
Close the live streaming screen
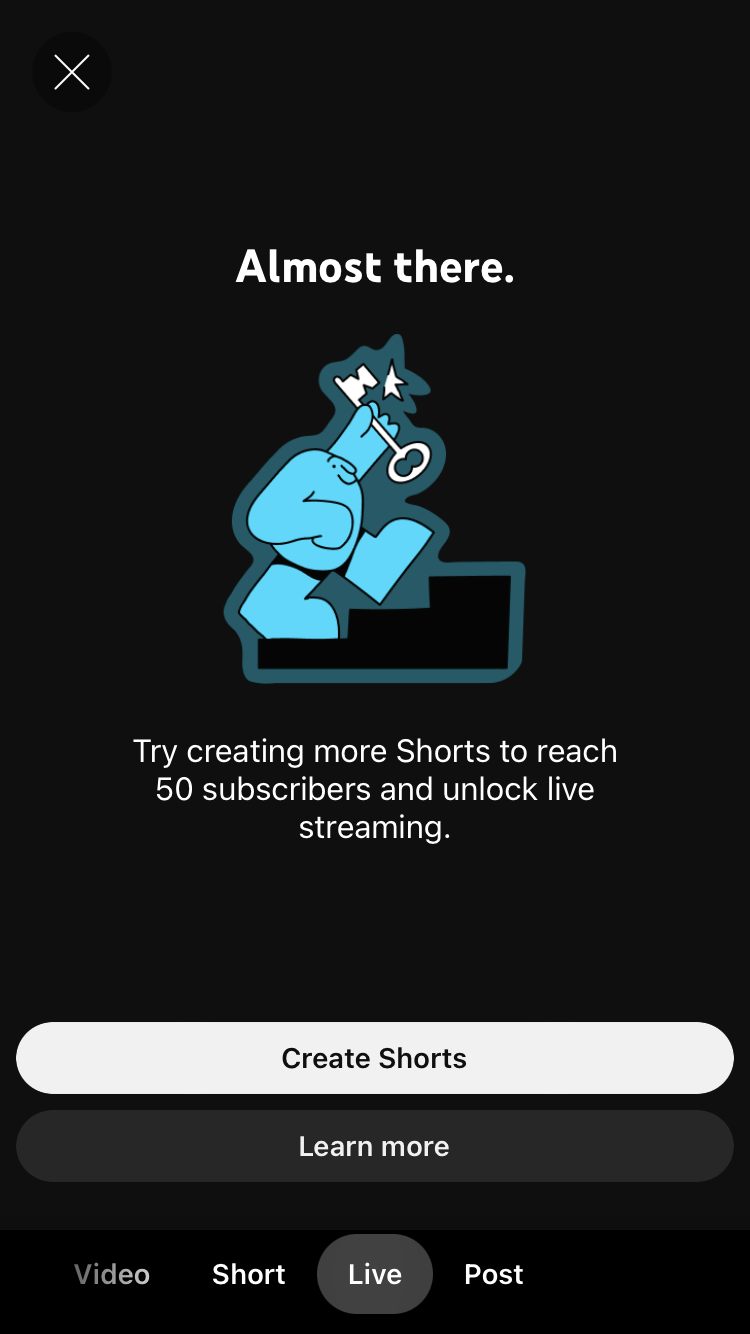[72, 72]
